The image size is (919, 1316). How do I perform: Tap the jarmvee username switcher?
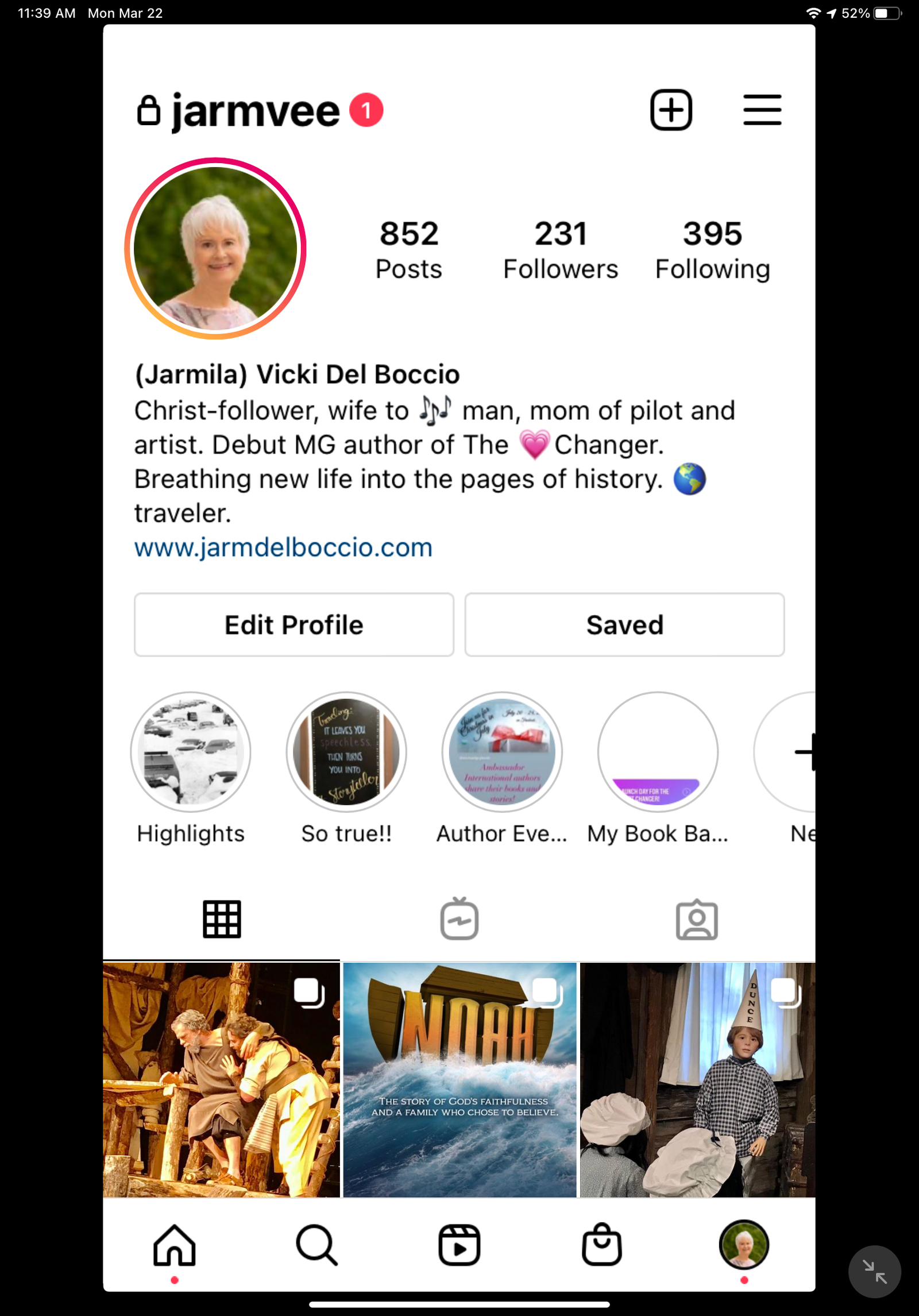point(256,111)
